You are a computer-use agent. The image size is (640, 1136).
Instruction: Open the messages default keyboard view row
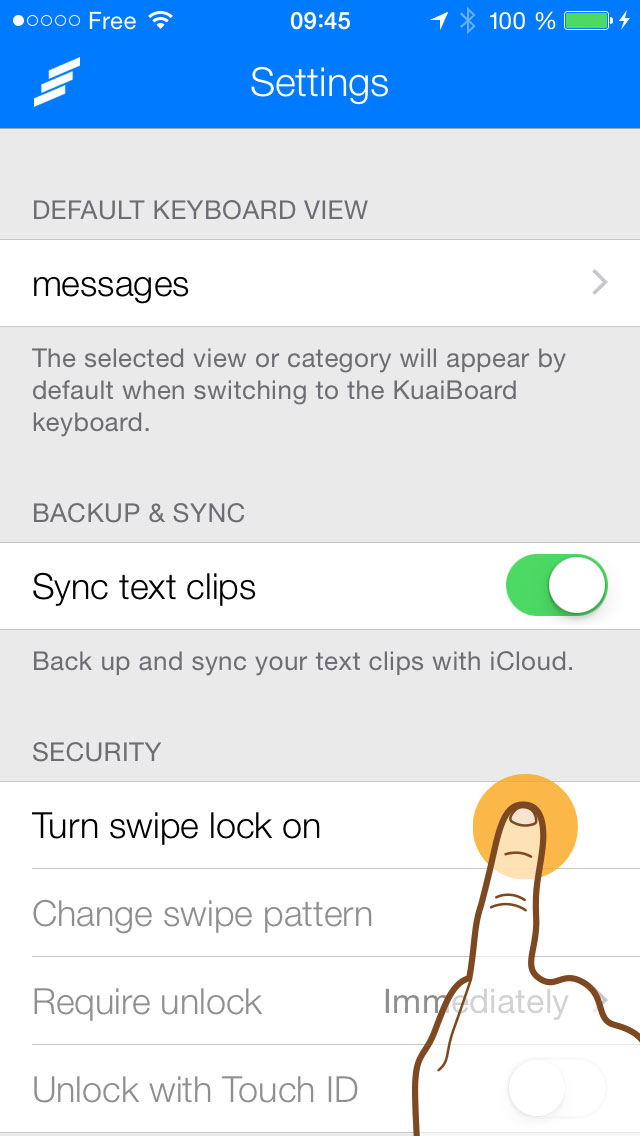[320, 283]
